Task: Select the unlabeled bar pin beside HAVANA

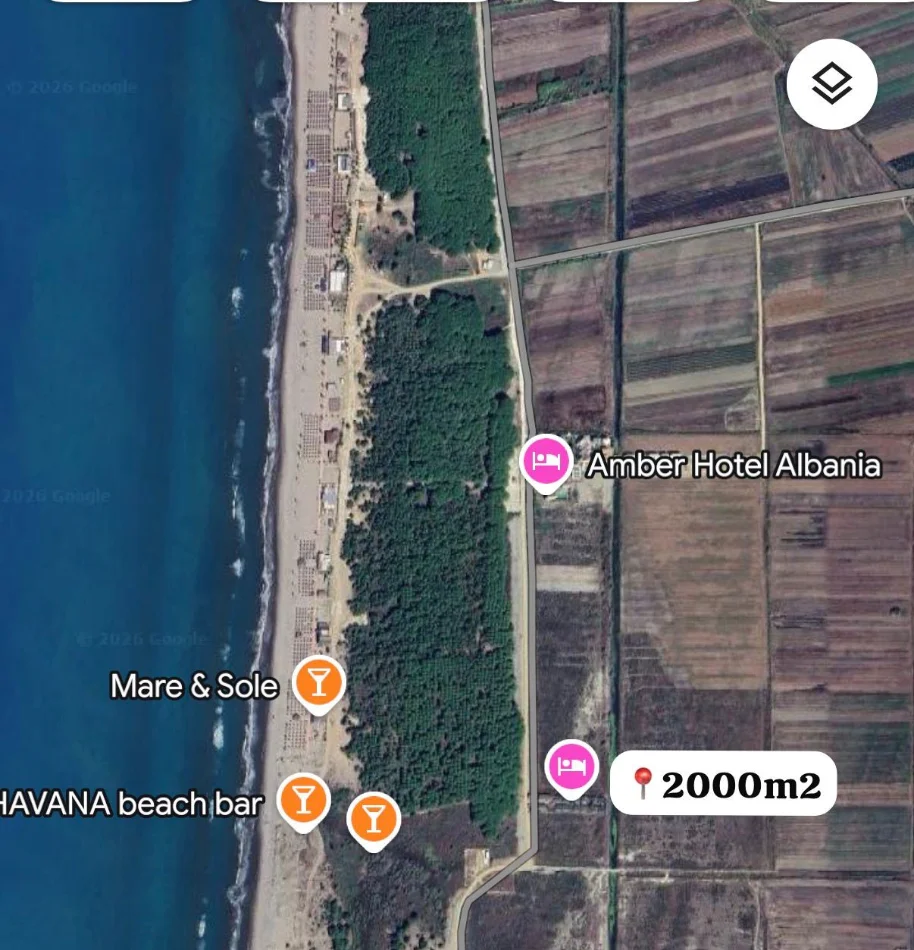Action: pyautogui.click(x=373, y=818)
